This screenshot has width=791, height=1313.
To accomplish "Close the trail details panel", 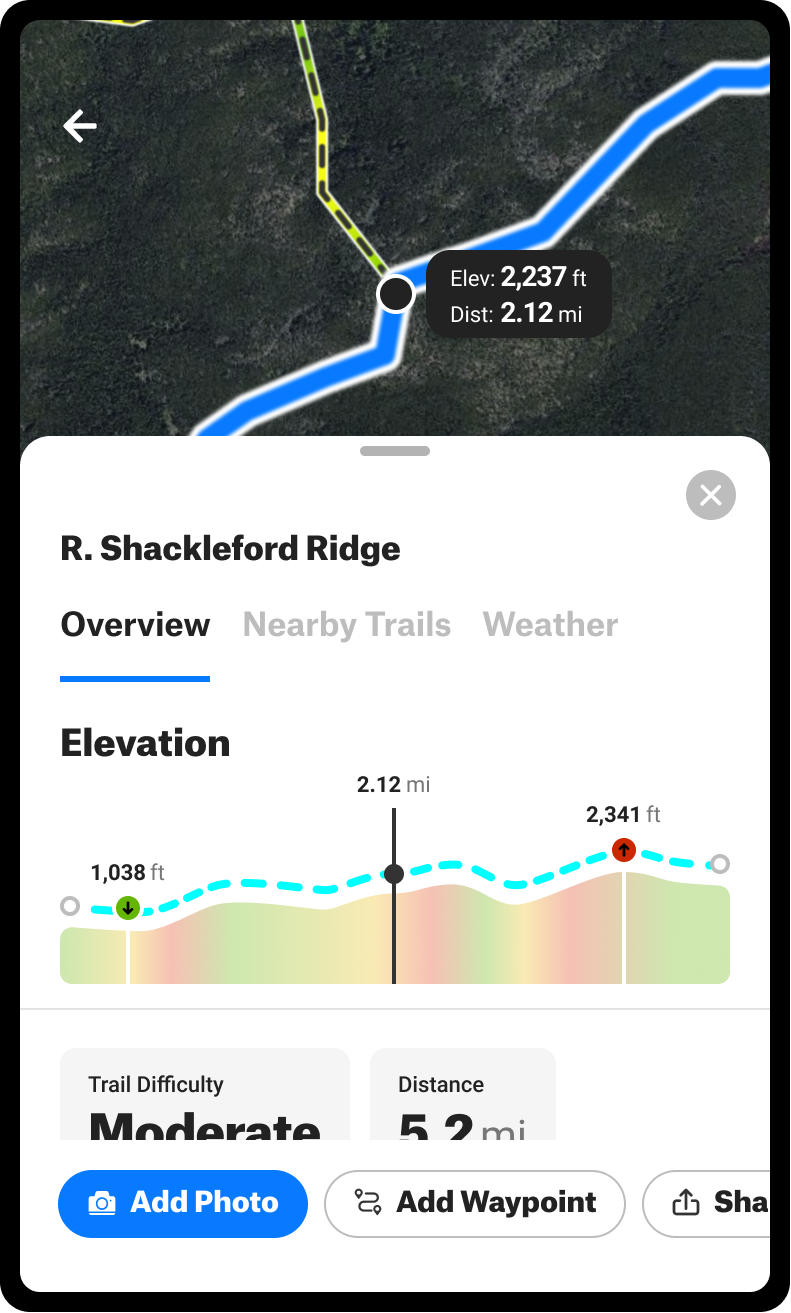I will tap(711, 495).
